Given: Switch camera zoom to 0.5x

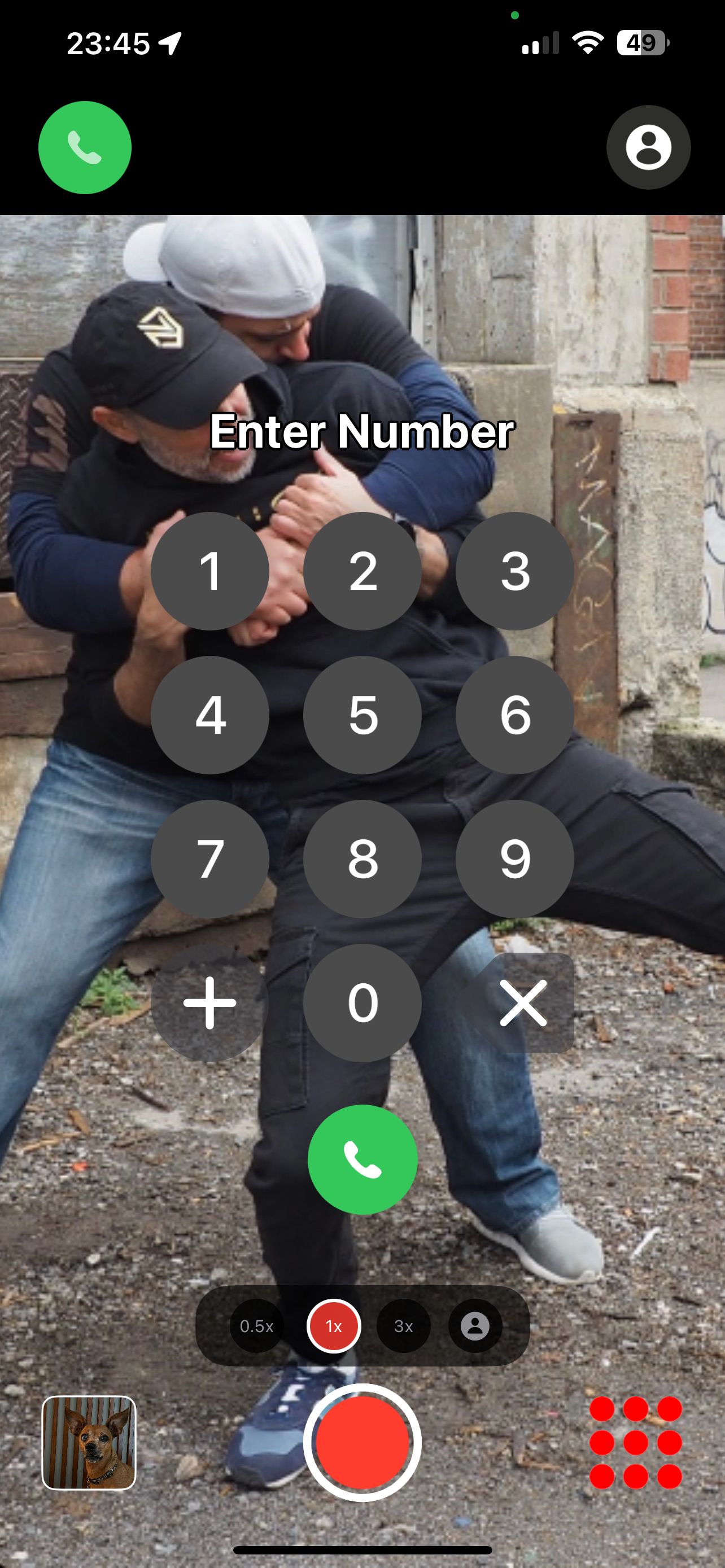Looking at the screenshot, I should pos(256,1326).
